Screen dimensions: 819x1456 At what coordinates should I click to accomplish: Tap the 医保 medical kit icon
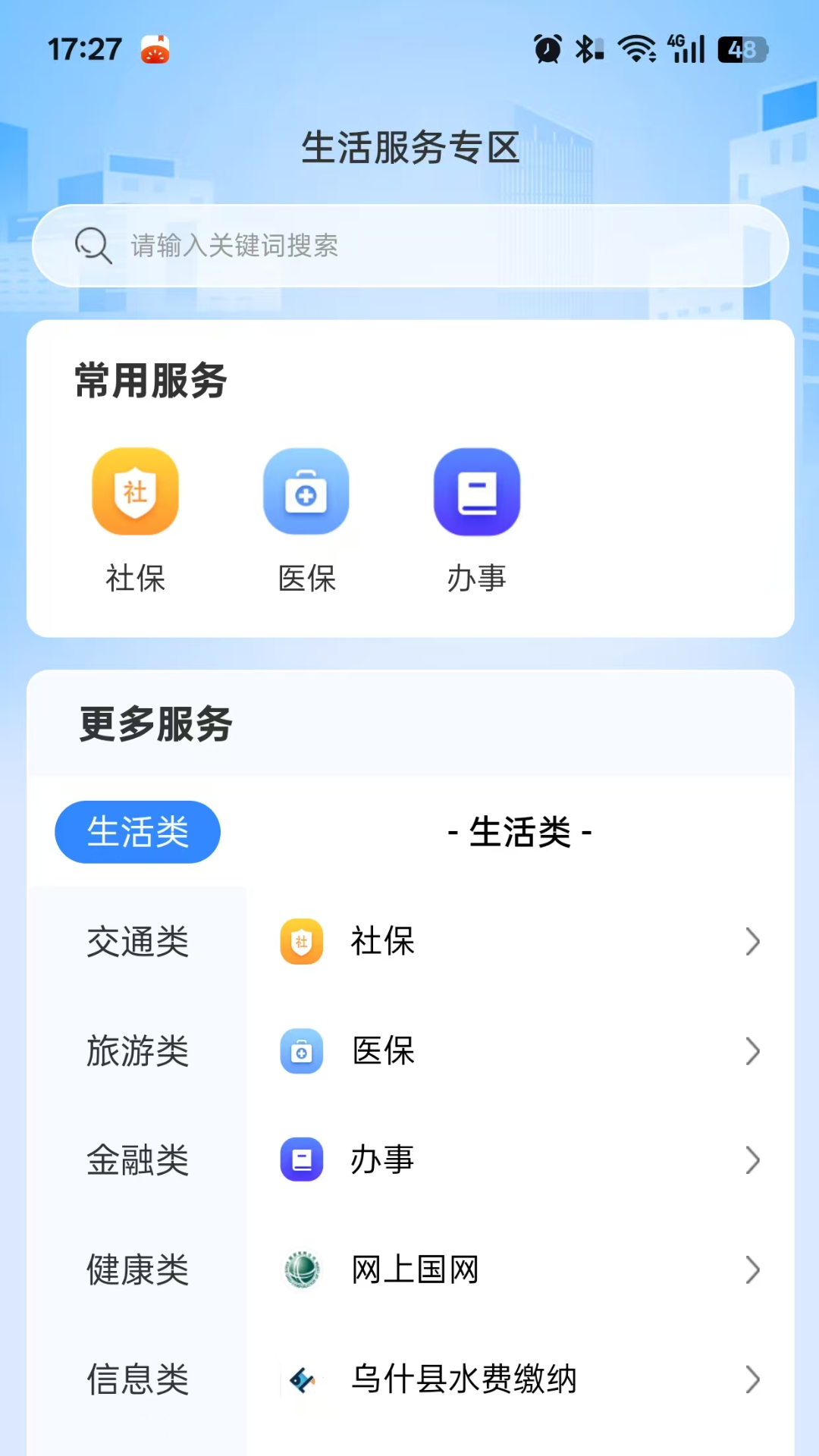pos(306,491)
